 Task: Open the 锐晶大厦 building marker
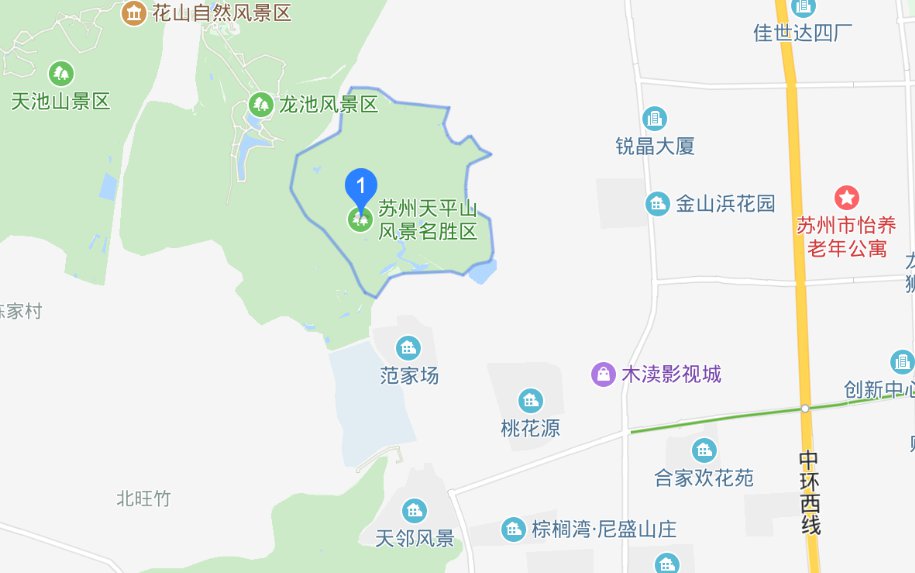[x=655, y=119]
